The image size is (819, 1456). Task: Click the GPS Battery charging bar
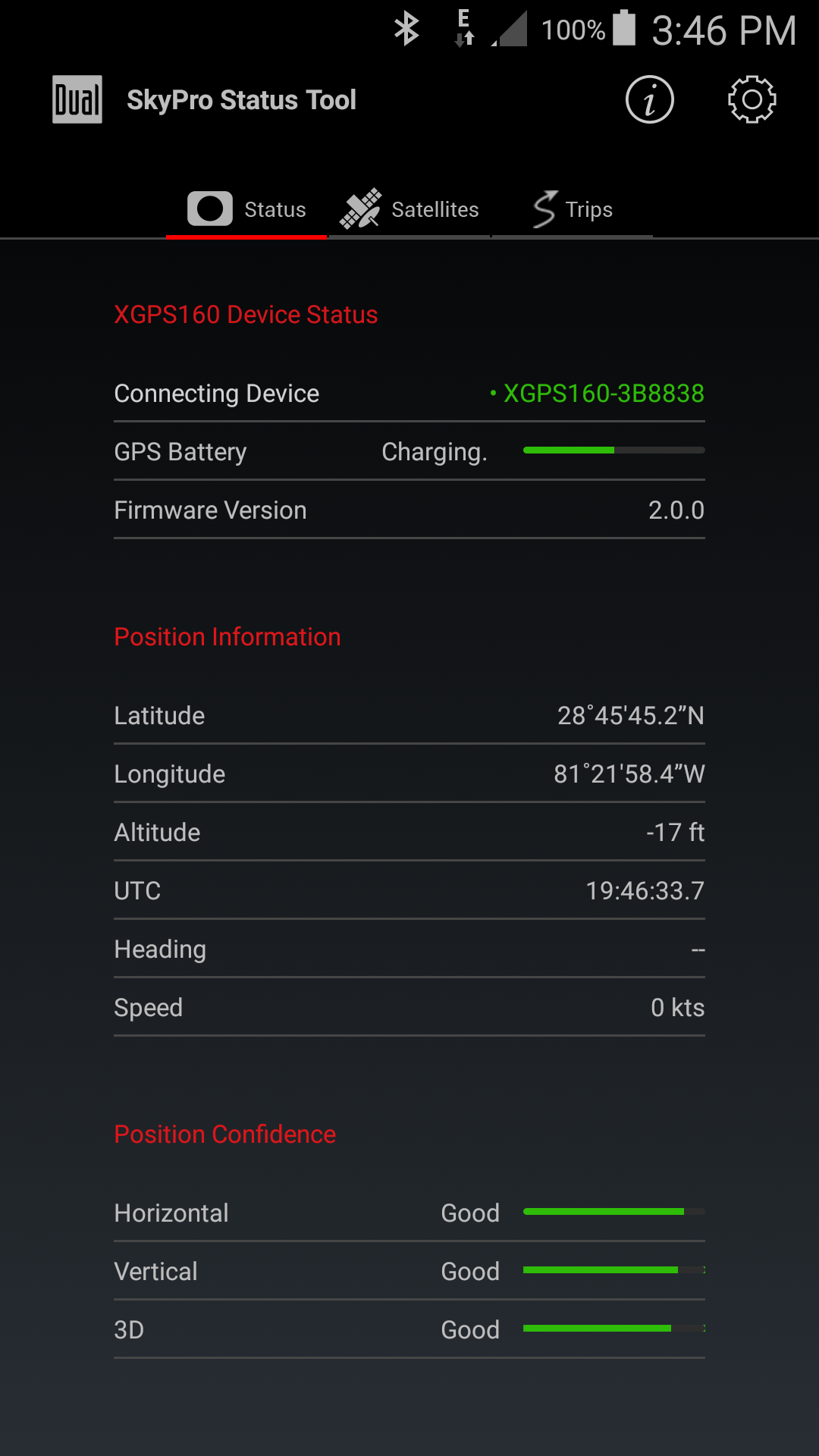pyautogui.click(x=613, y=450)
